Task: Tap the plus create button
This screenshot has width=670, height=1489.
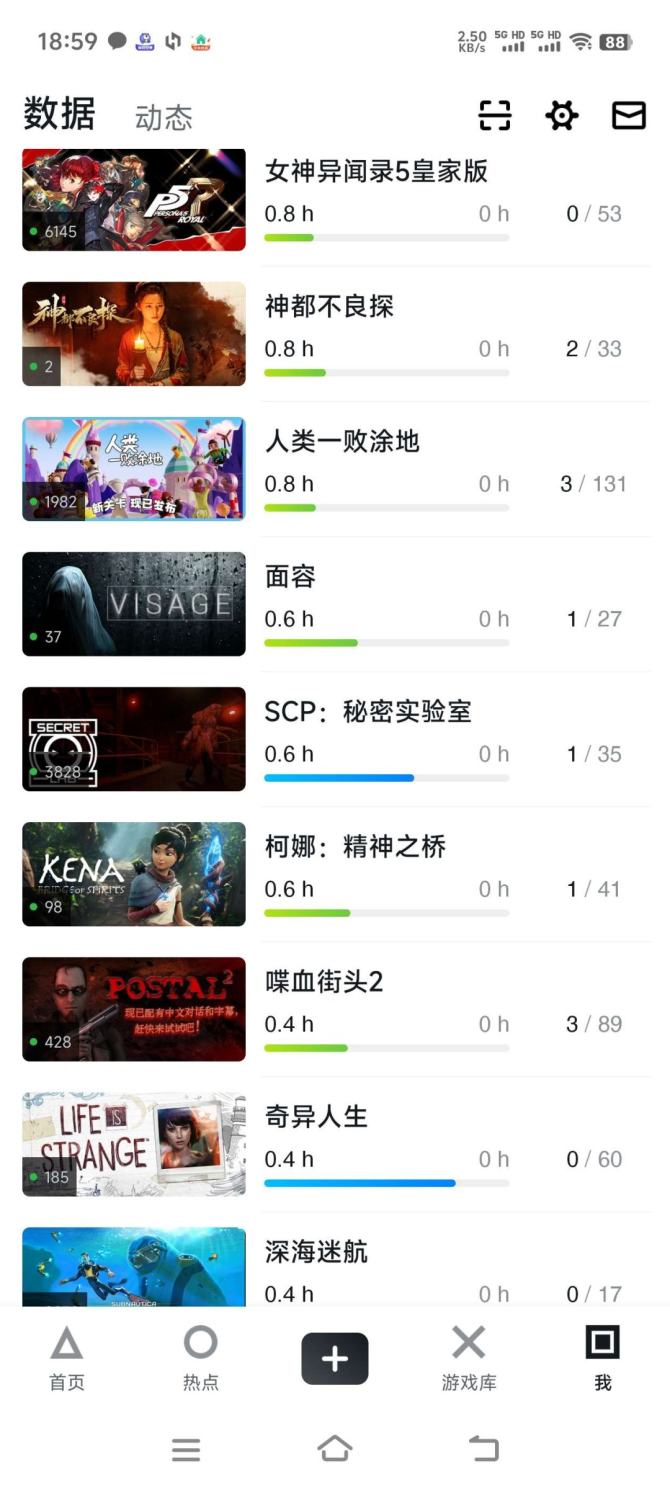Action: point(335,1359)
